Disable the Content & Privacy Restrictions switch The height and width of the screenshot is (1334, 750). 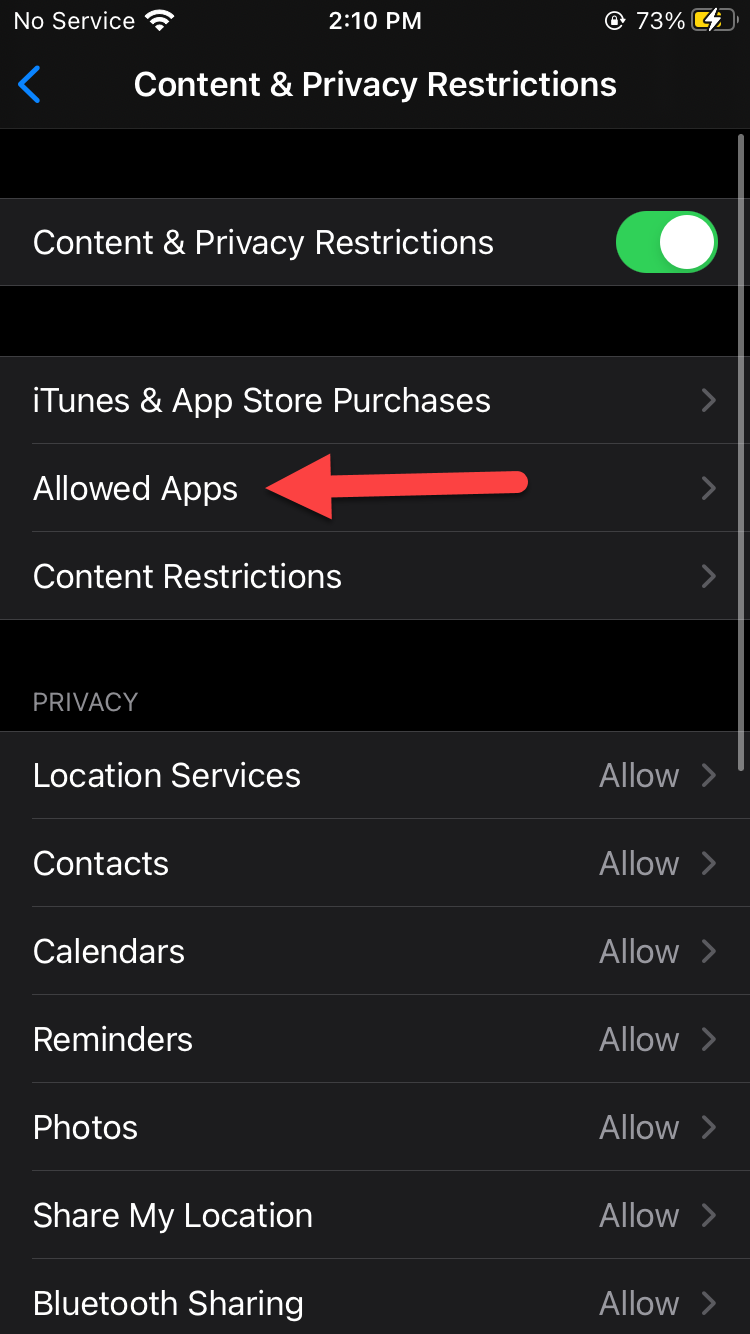pos(666,242)
